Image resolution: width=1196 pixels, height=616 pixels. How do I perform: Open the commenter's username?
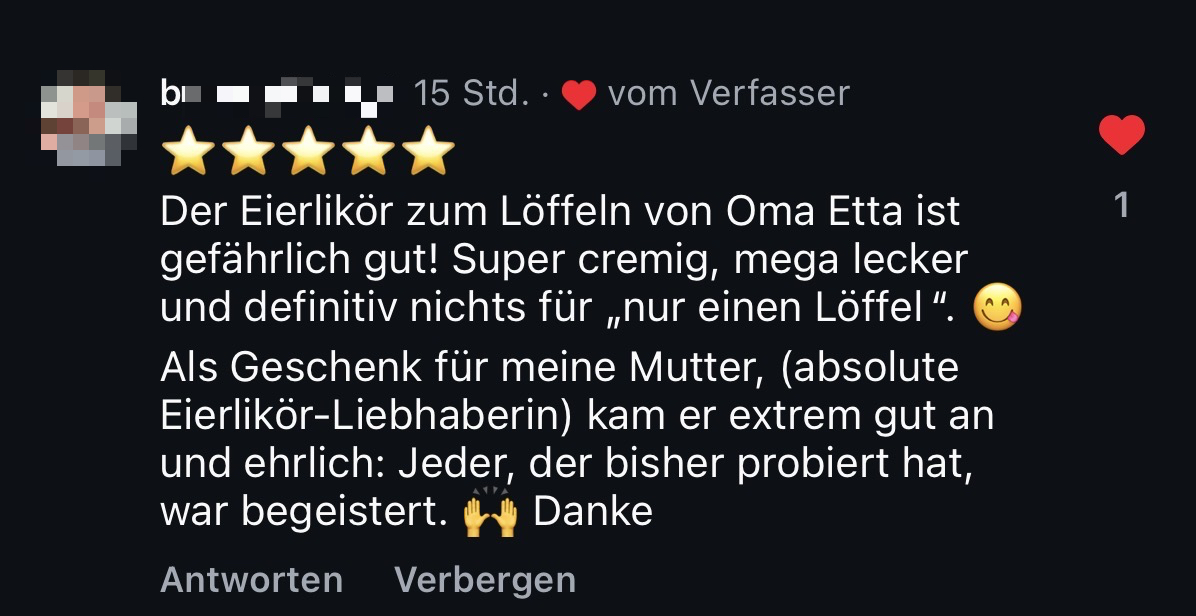click(x=277, y=94)
